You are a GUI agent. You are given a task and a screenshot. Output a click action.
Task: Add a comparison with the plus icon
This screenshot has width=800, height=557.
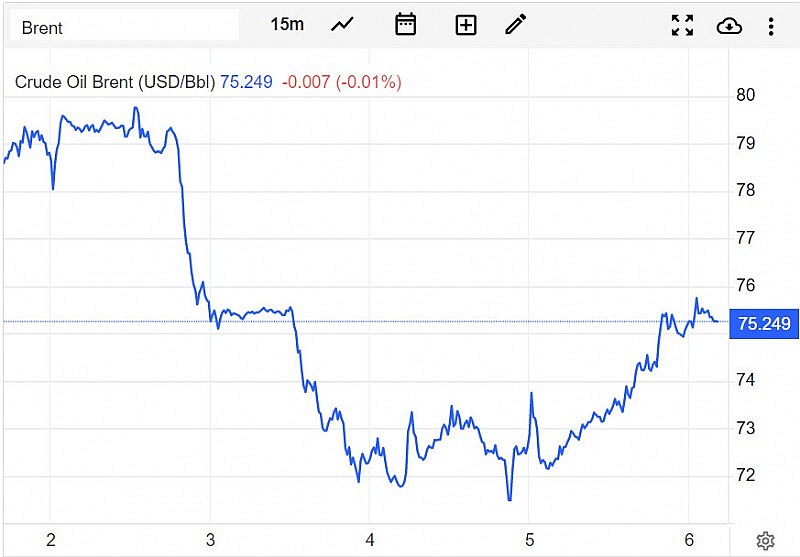coord(466,25)
